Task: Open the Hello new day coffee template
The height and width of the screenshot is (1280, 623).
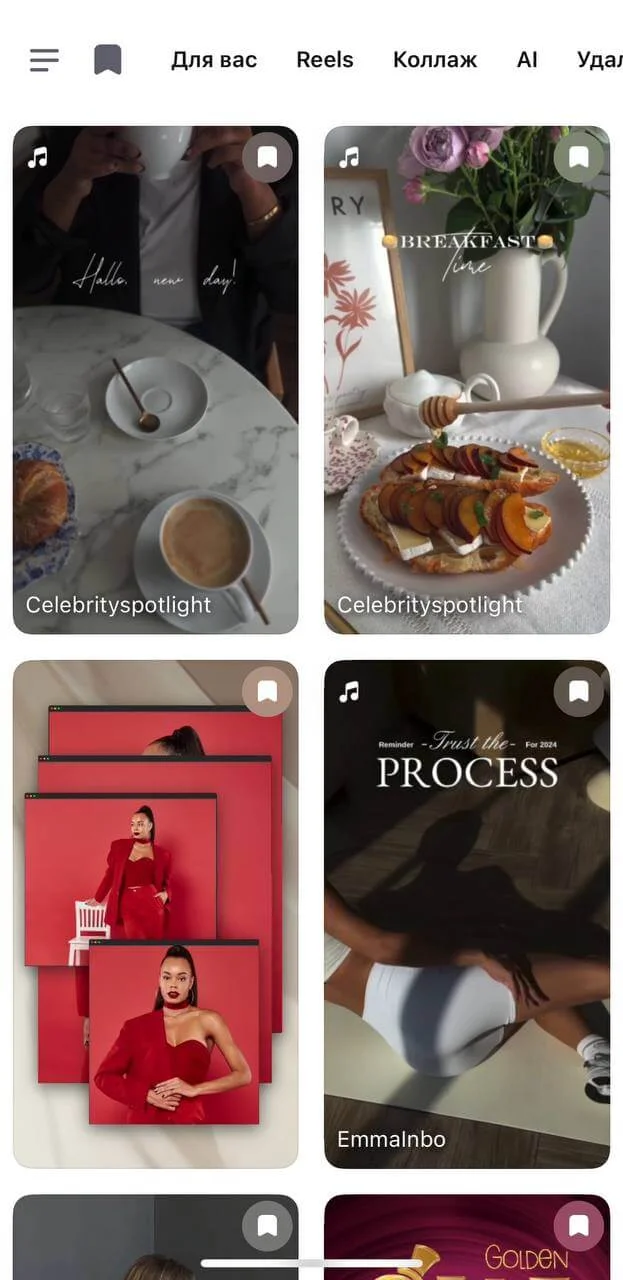Action: pos(155,400)
